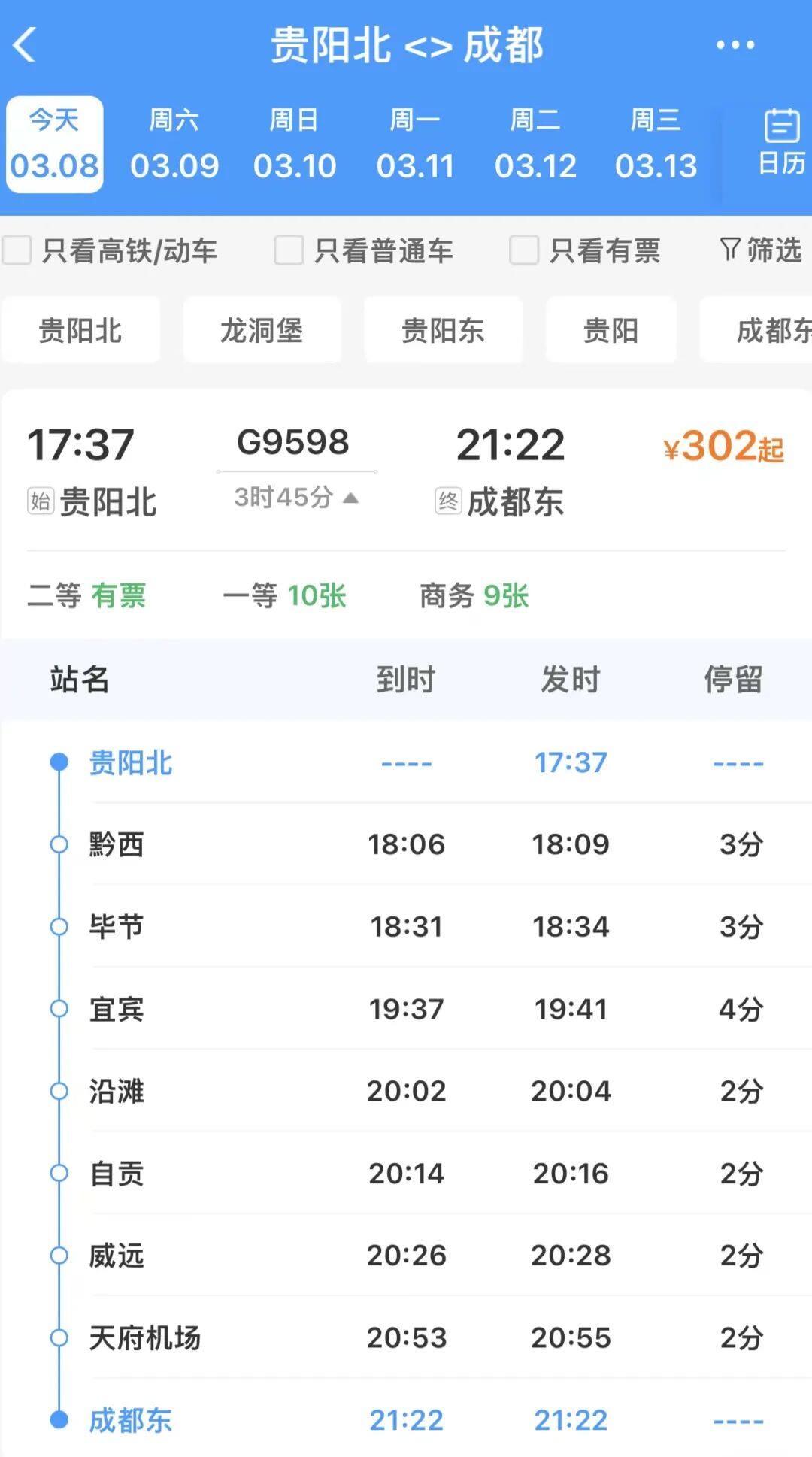Open train G9598 details

[x=295, y=443]
